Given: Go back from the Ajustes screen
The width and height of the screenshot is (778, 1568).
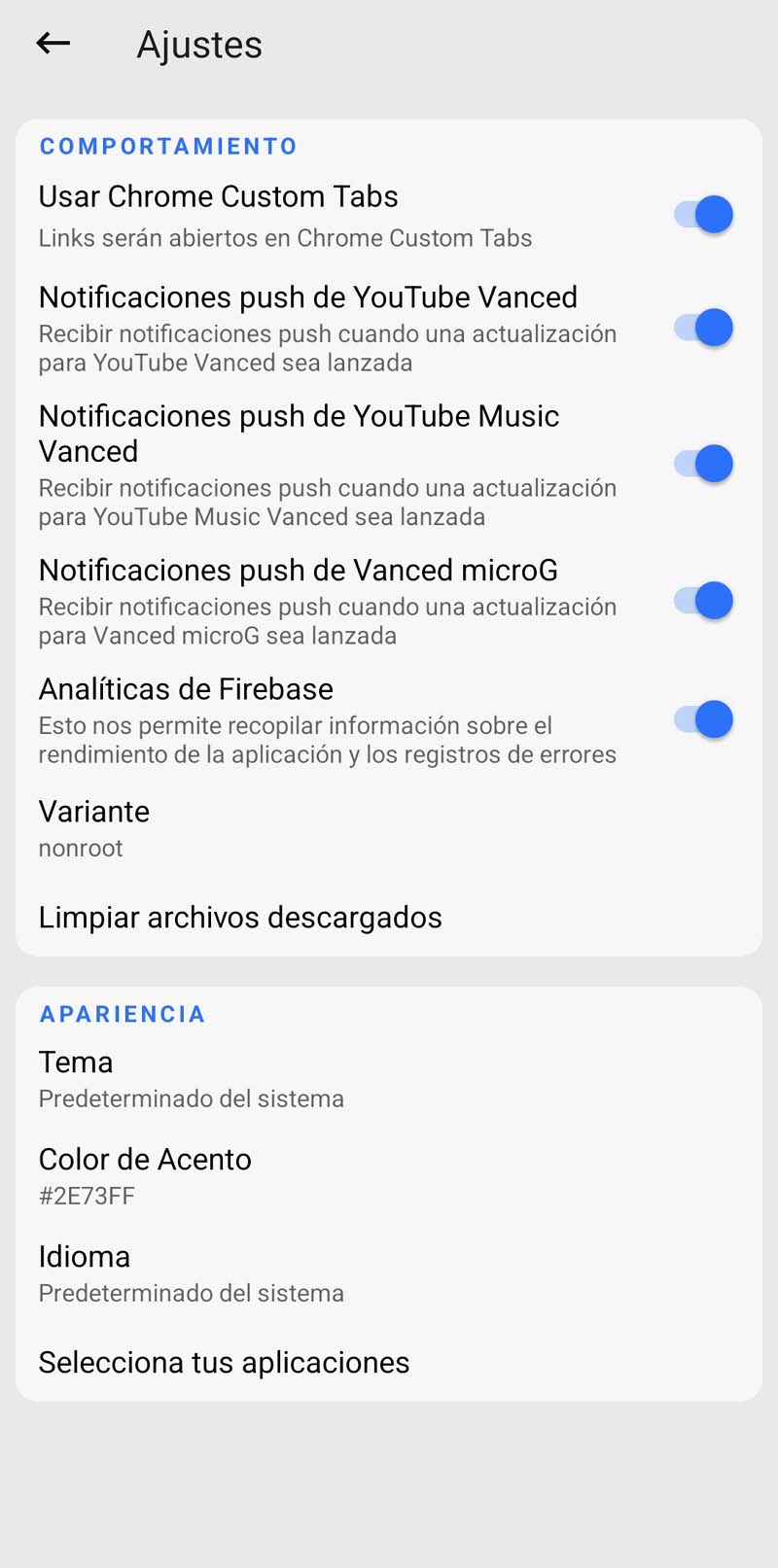Looking at the screenshot, I should click(53, 44).
